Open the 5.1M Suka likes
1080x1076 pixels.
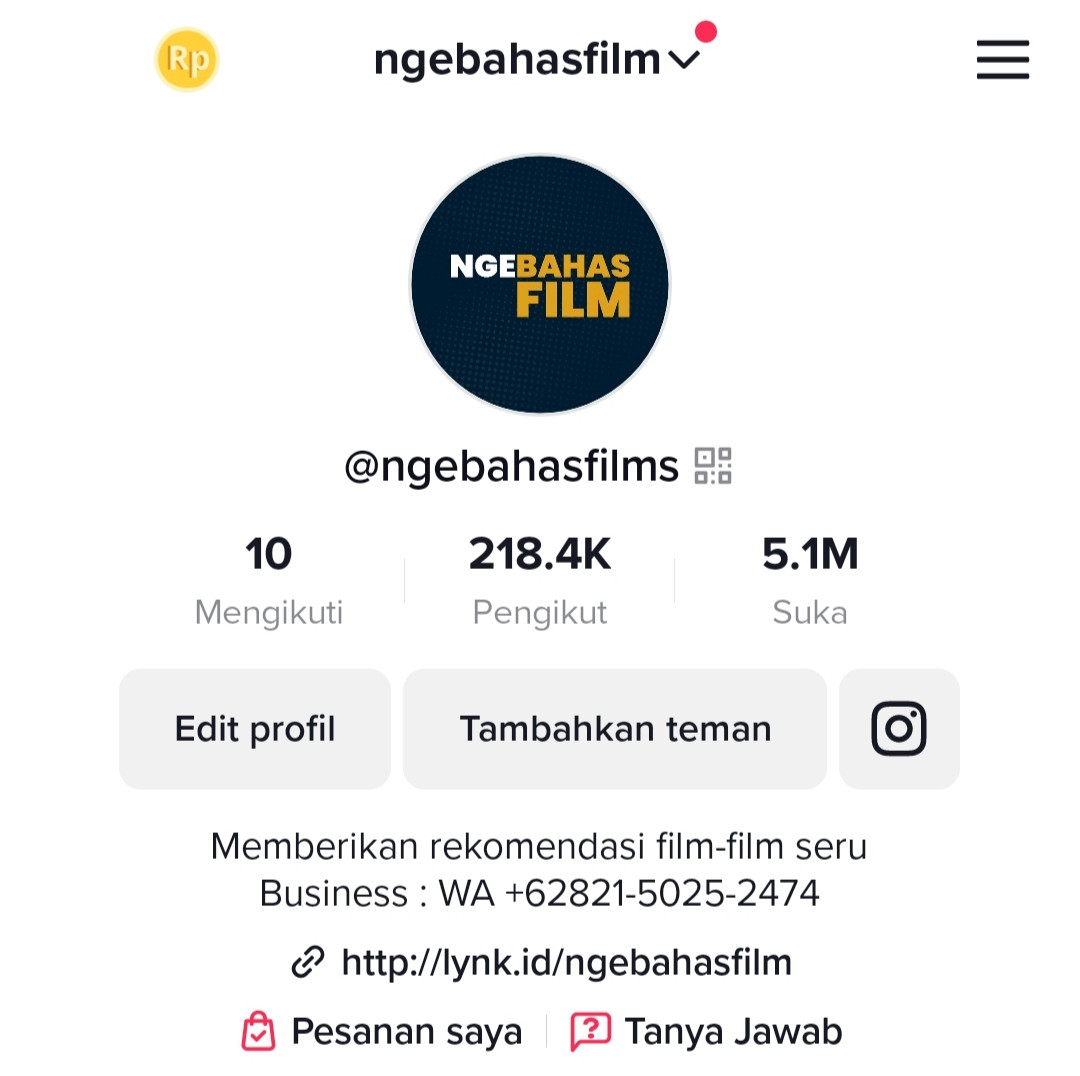[810, 580]
